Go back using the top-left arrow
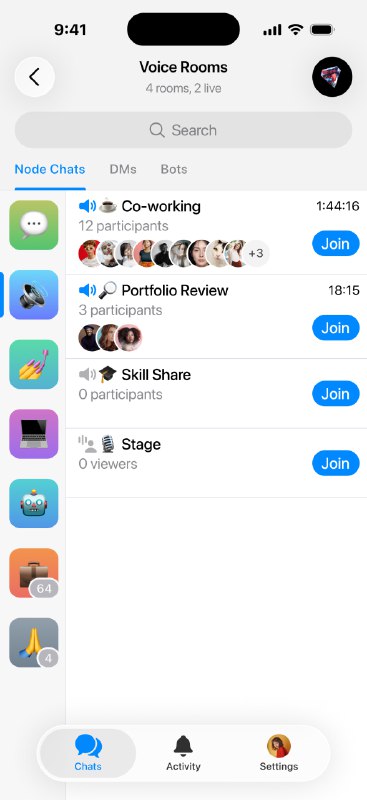 click(34, 77)
